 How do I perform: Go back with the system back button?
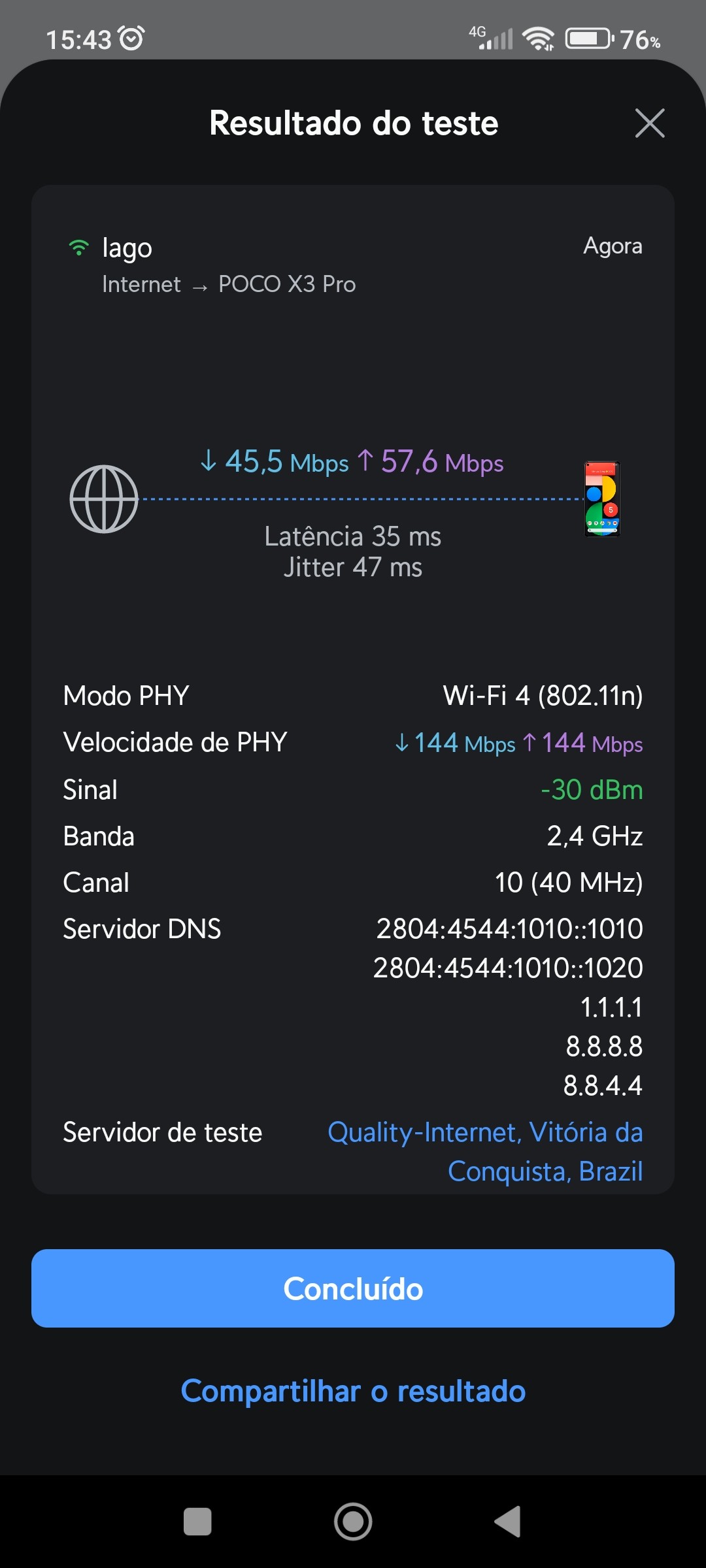tap(508, 1522)
